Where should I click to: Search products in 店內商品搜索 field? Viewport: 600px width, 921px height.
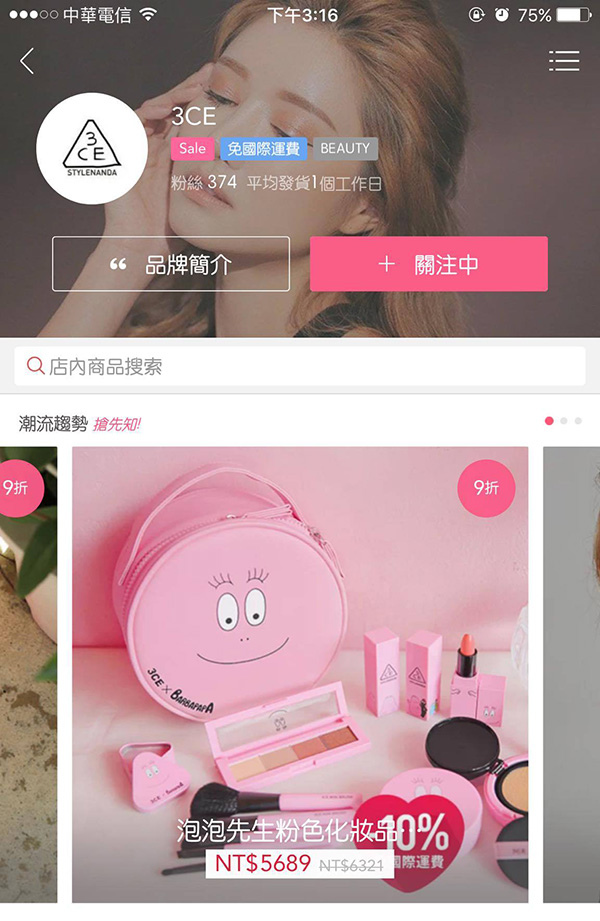[x=300, y=366]
